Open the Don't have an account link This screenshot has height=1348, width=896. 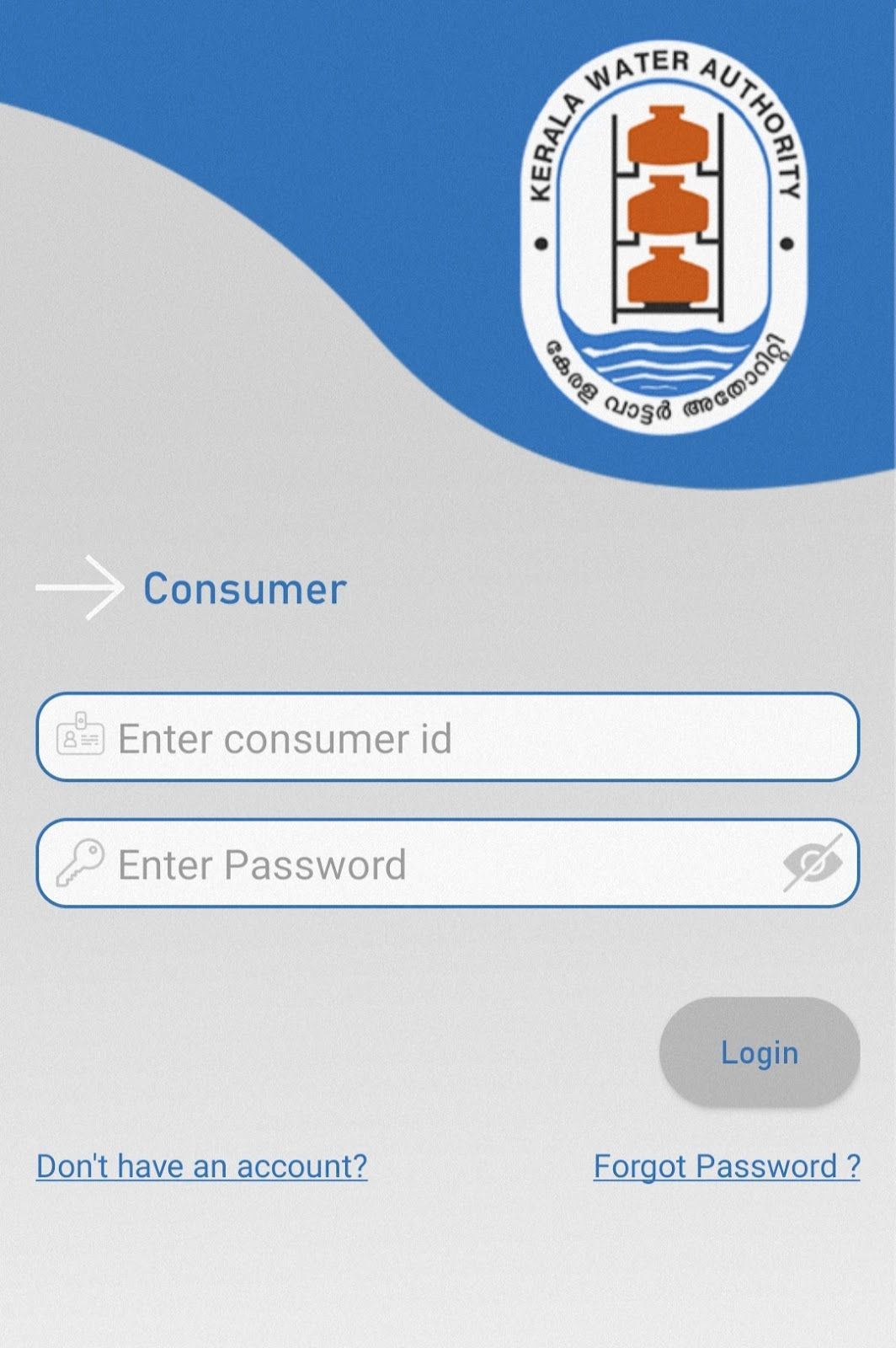pos(200,1165)
